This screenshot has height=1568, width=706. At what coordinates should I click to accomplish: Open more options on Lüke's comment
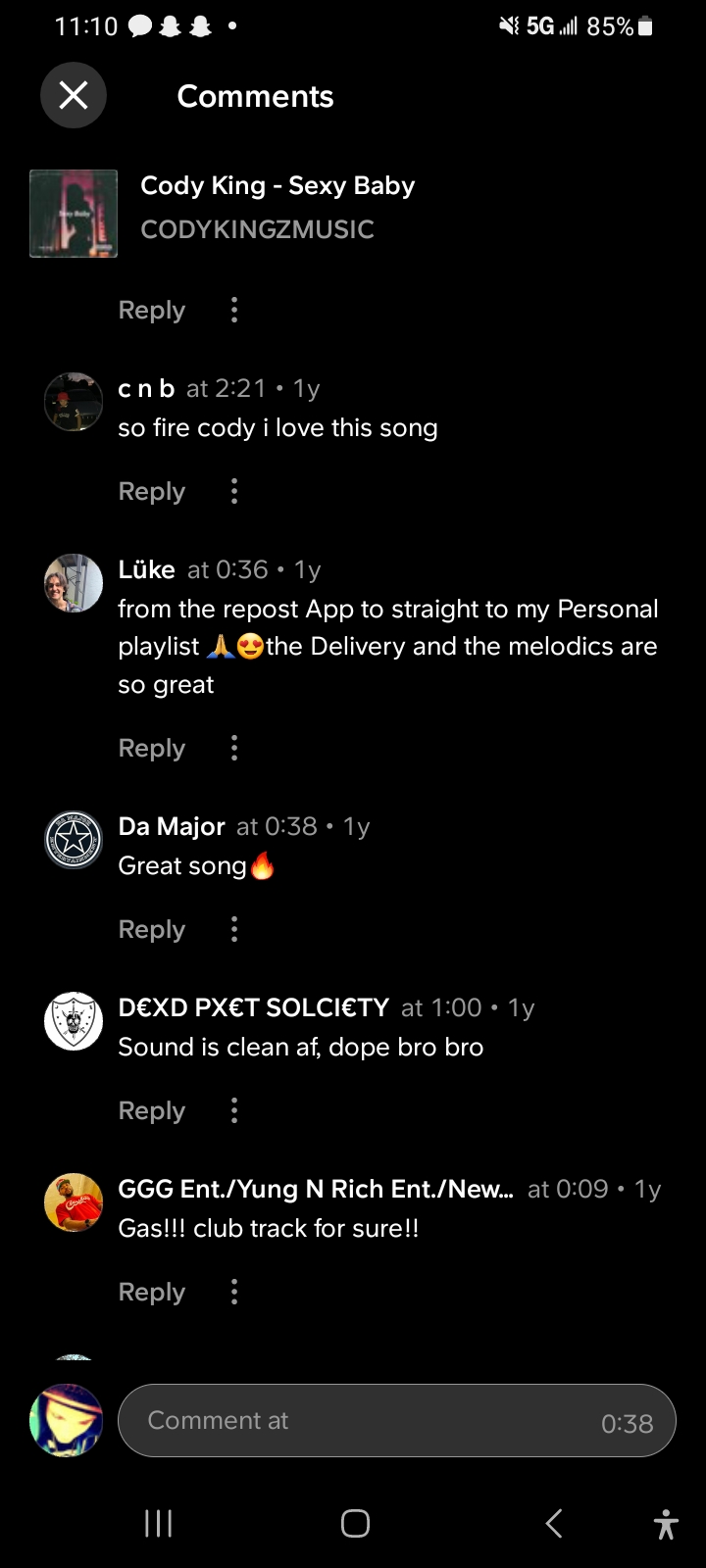233,748
